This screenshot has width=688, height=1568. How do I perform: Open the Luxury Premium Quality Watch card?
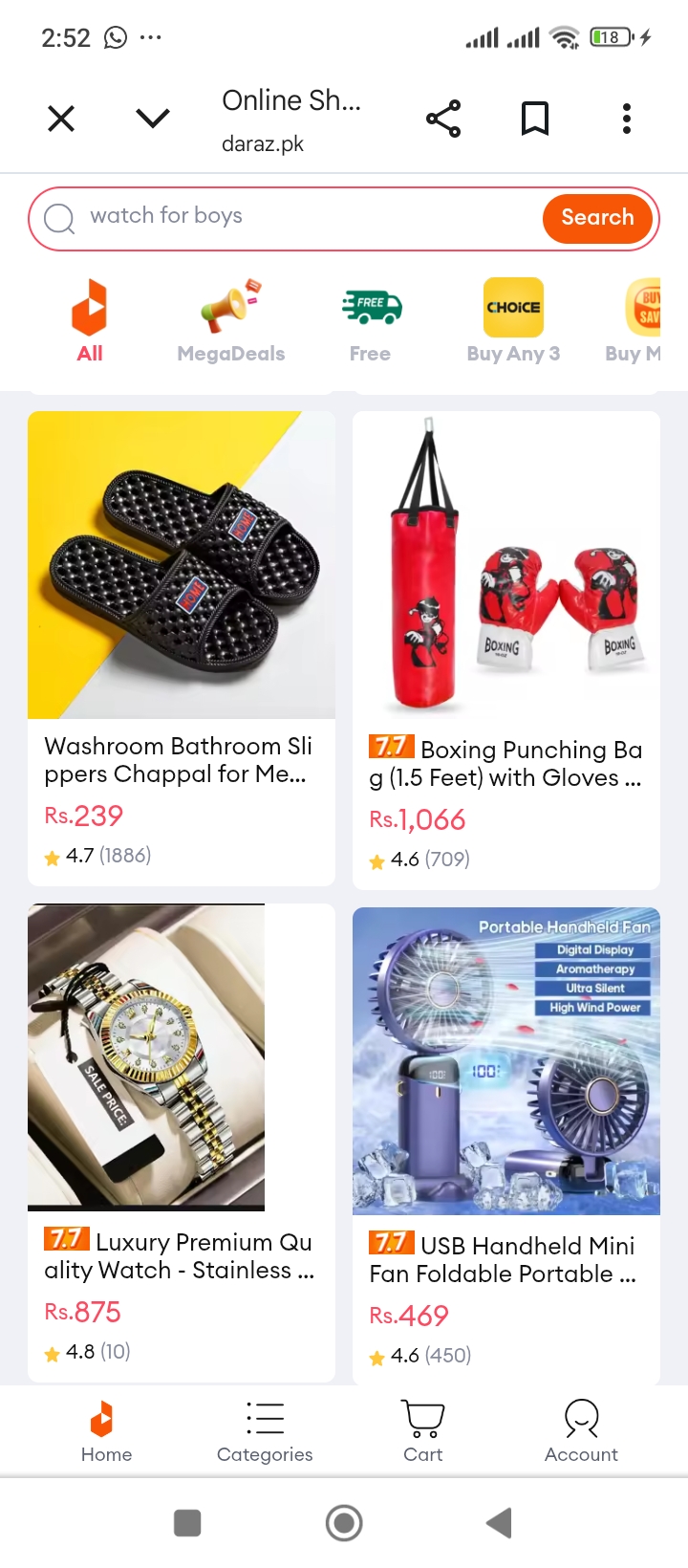[x=182, y=1143]
